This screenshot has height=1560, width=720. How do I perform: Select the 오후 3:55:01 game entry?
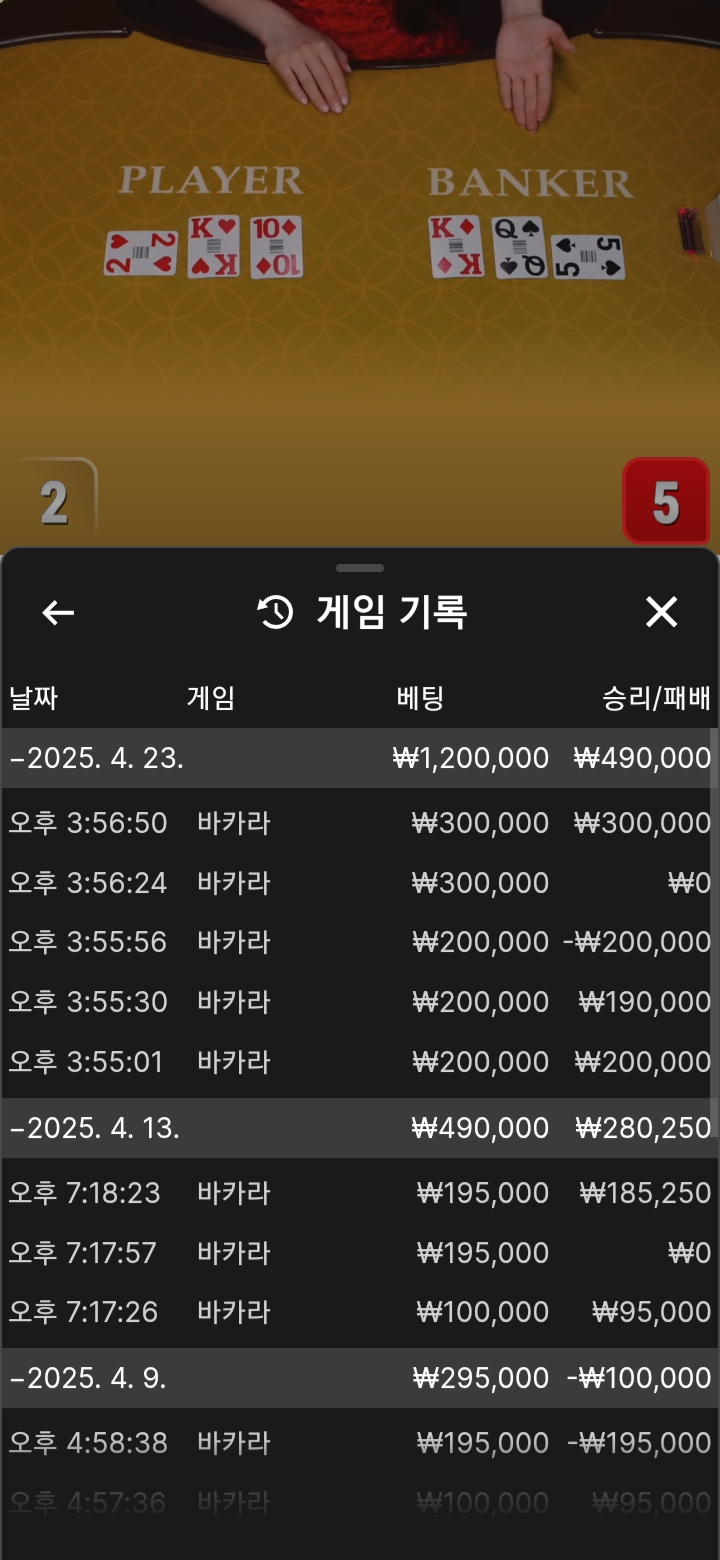tap(360, 1062)
